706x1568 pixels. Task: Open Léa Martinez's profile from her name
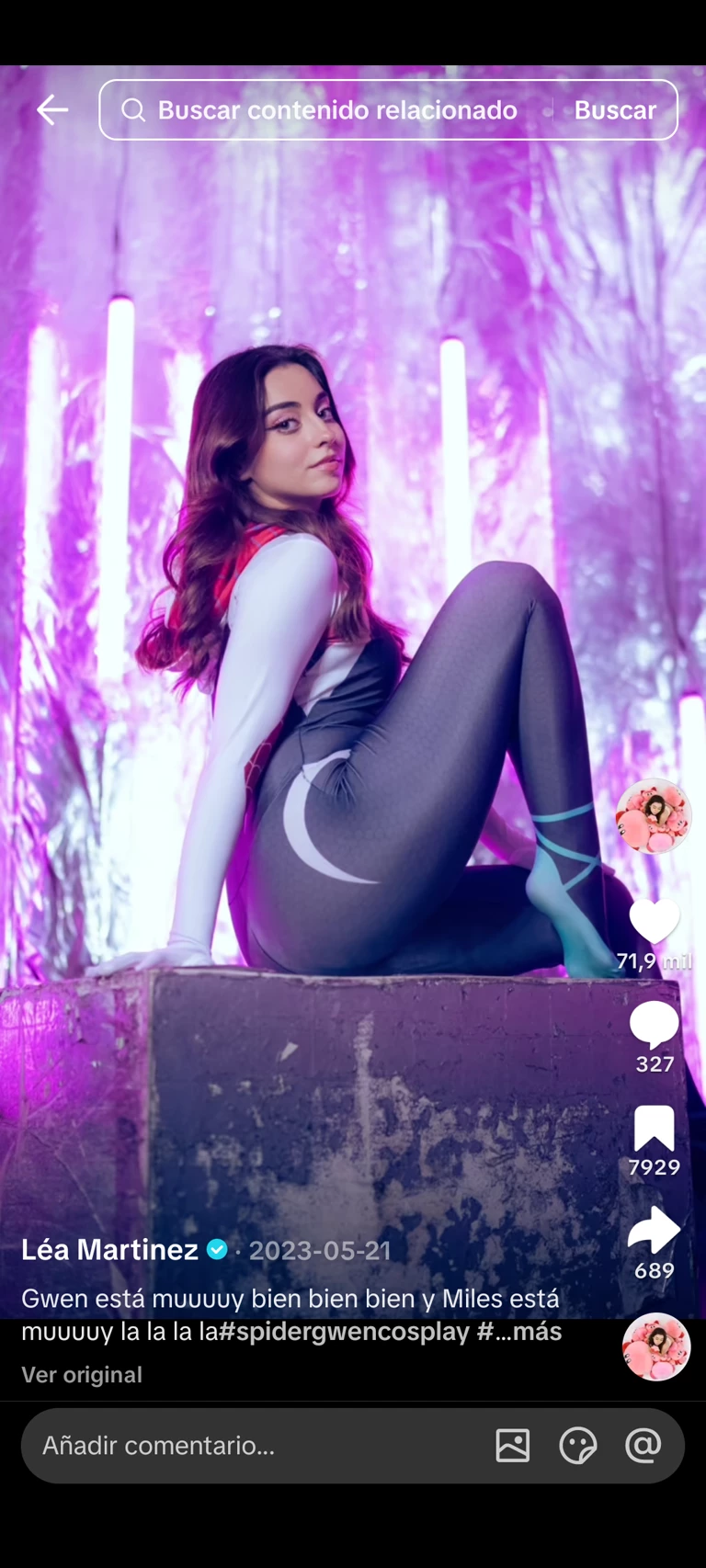[109, 1250]
